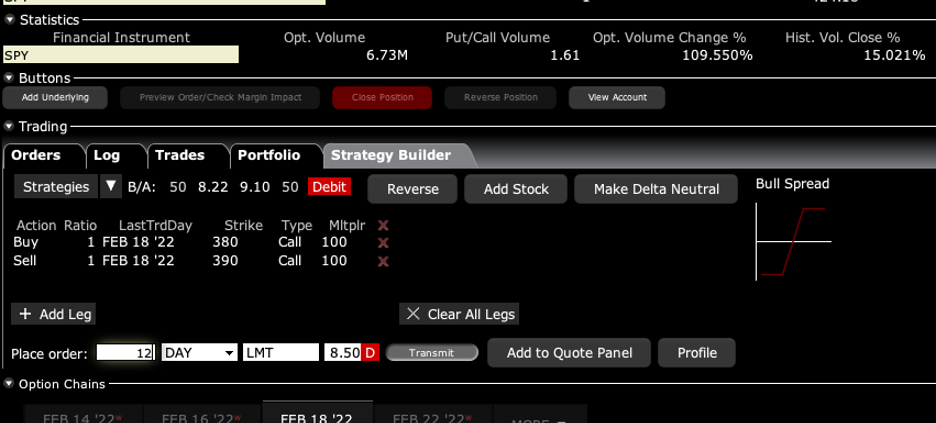Add a new leg

pyautogui.click(x=55, y=314)
